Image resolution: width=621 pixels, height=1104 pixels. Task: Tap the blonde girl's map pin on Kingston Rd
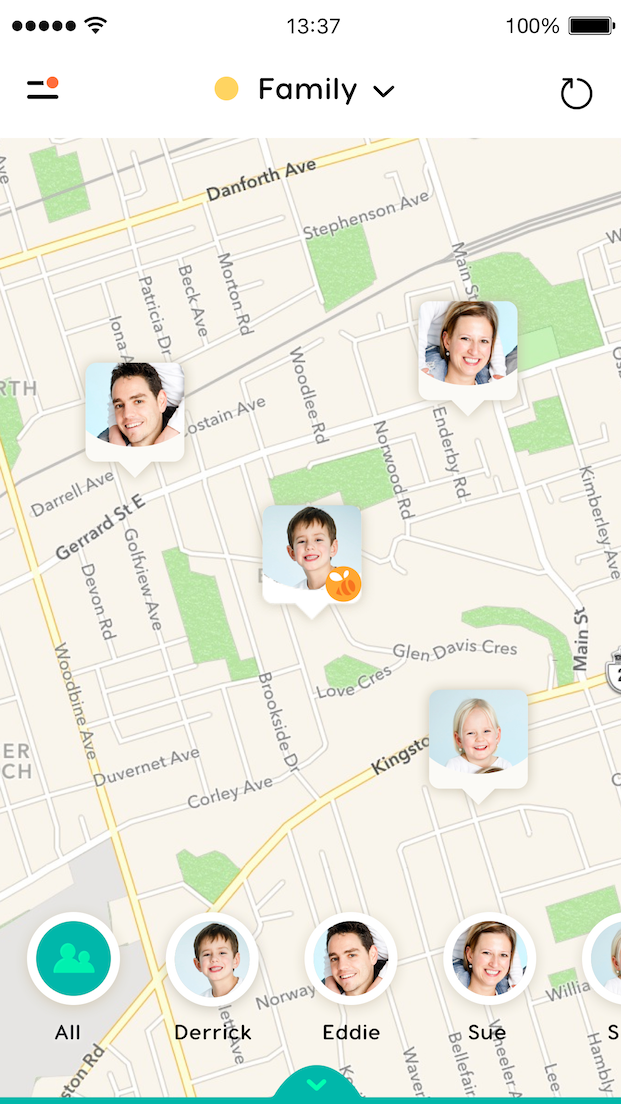click(x=478, y=745)
